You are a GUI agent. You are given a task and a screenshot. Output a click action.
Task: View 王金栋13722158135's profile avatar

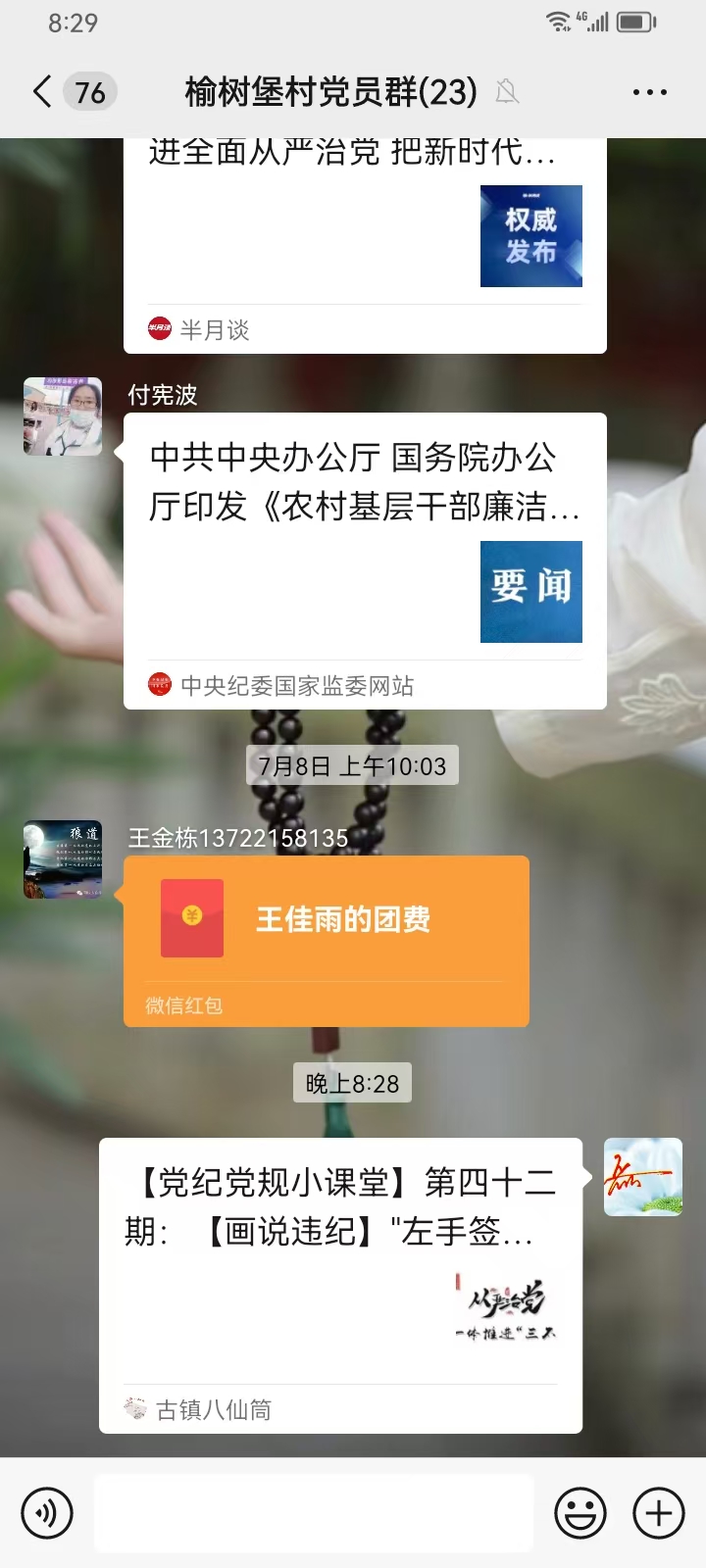click(x=63, y=859)
